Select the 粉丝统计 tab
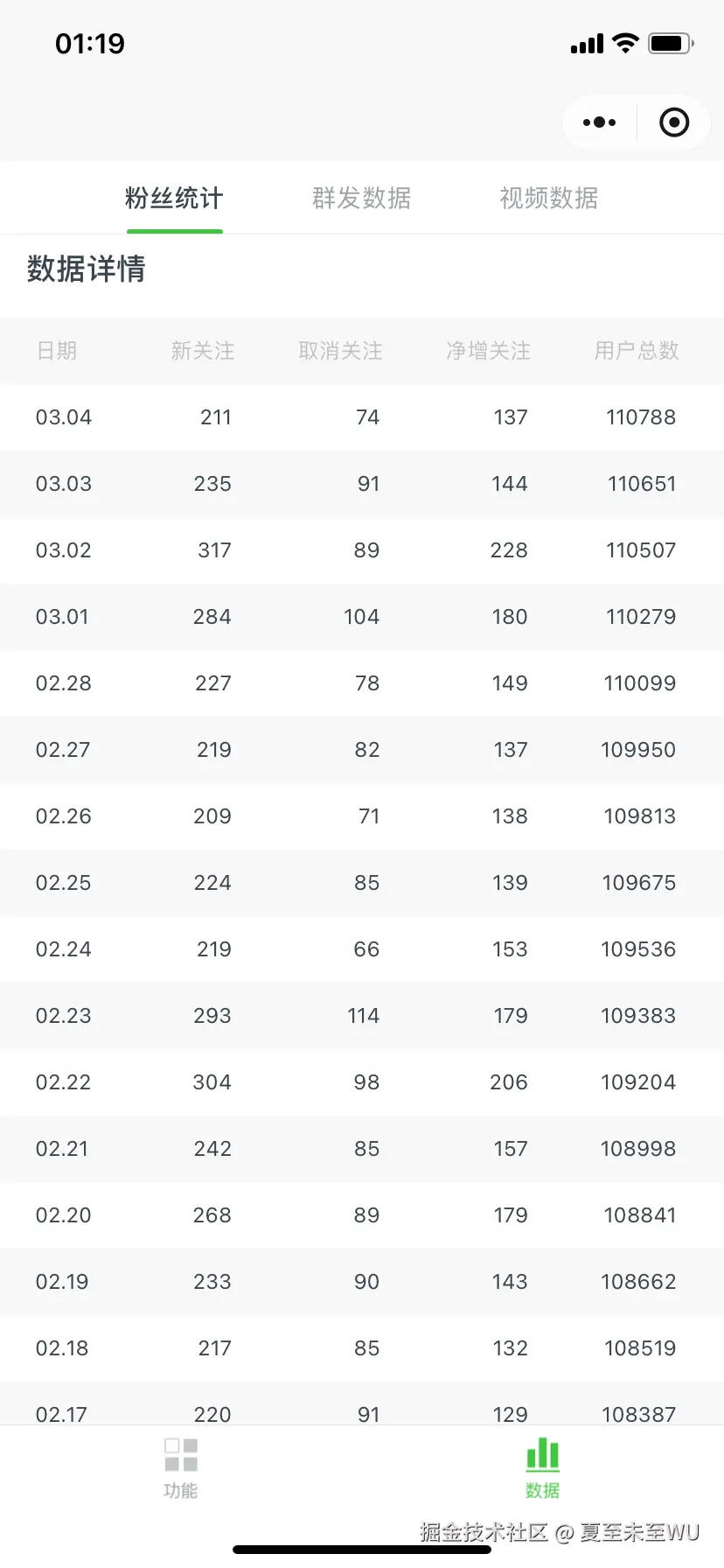This screenshot has height=1568, width=724. point(174,199)
